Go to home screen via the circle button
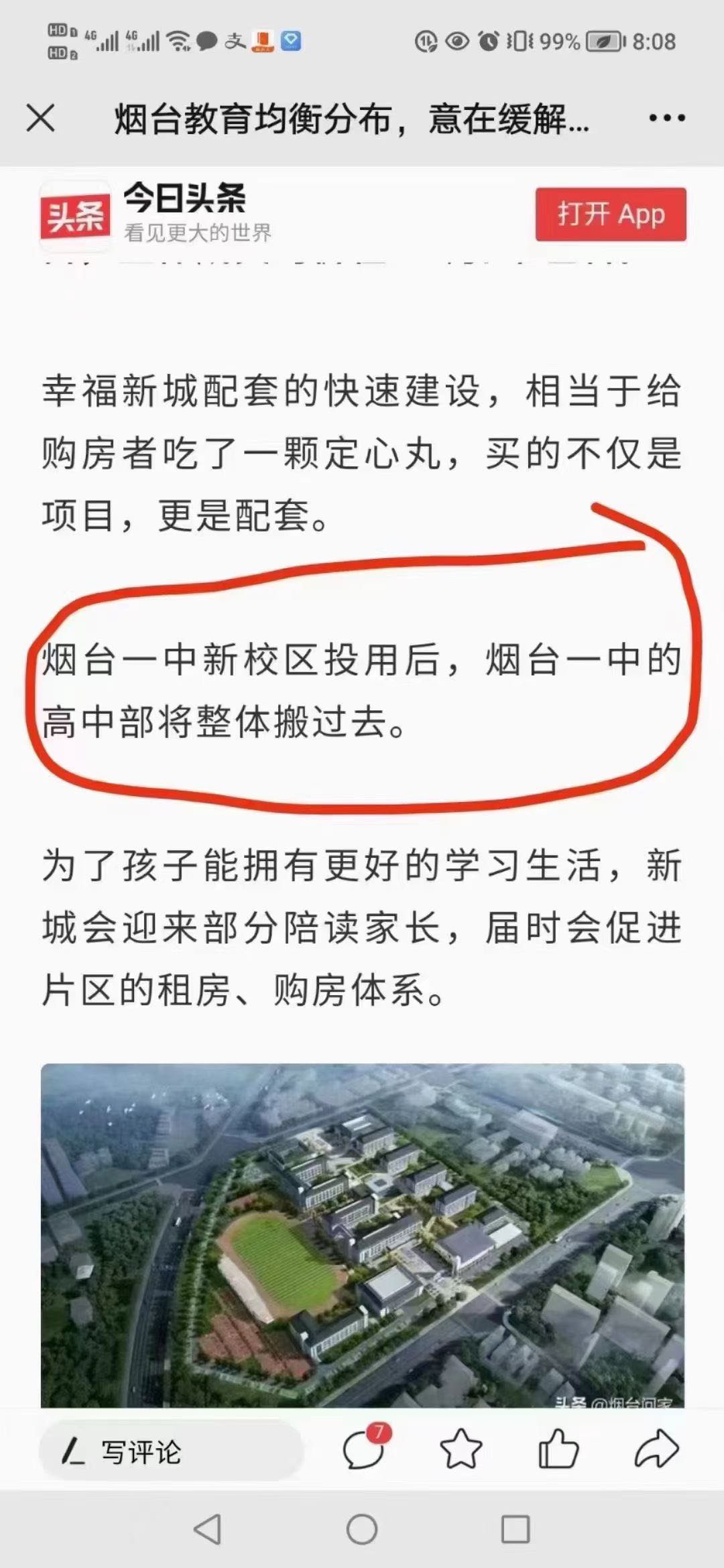Screen dimensions: 724x1568 coord(362,1530)
